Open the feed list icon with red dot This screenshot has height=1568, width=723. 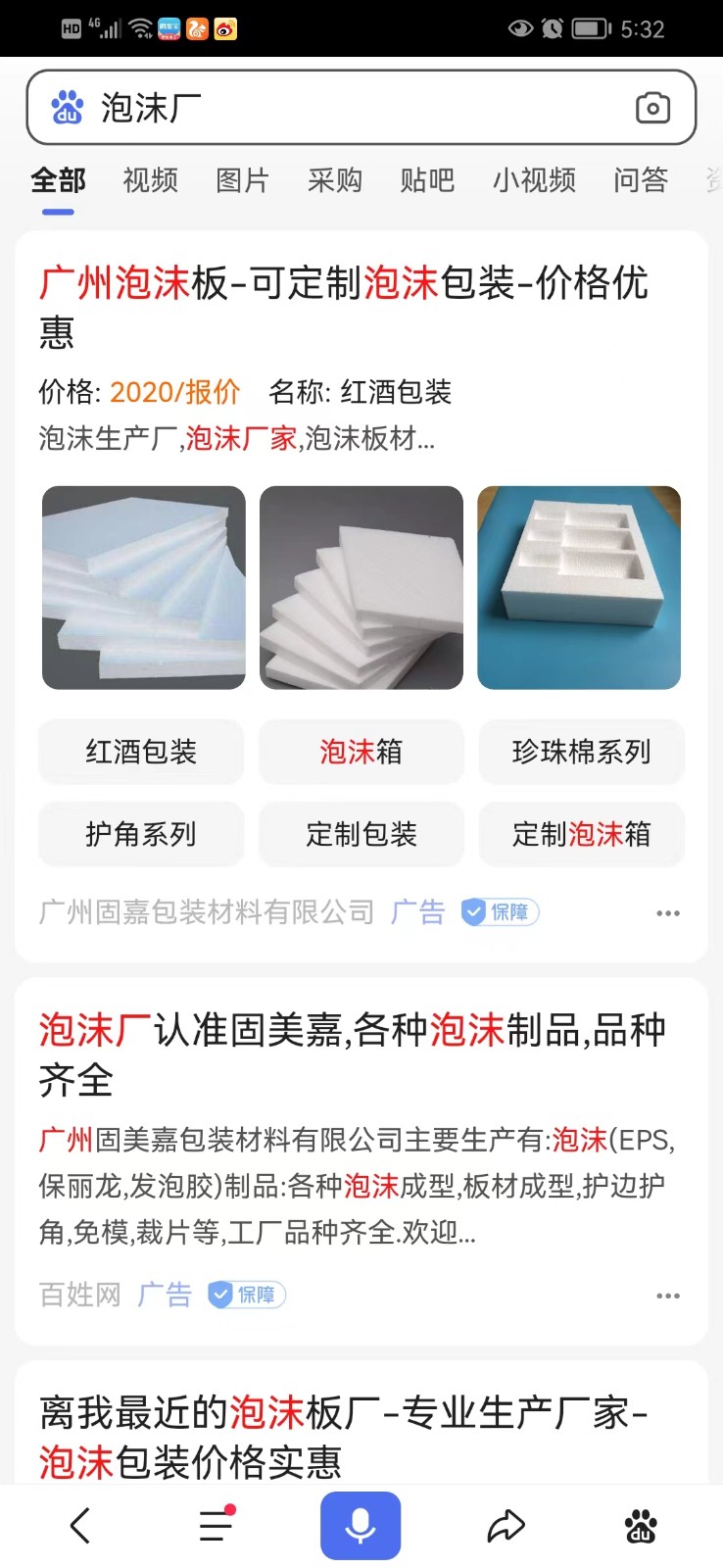tap(217, 1525)
